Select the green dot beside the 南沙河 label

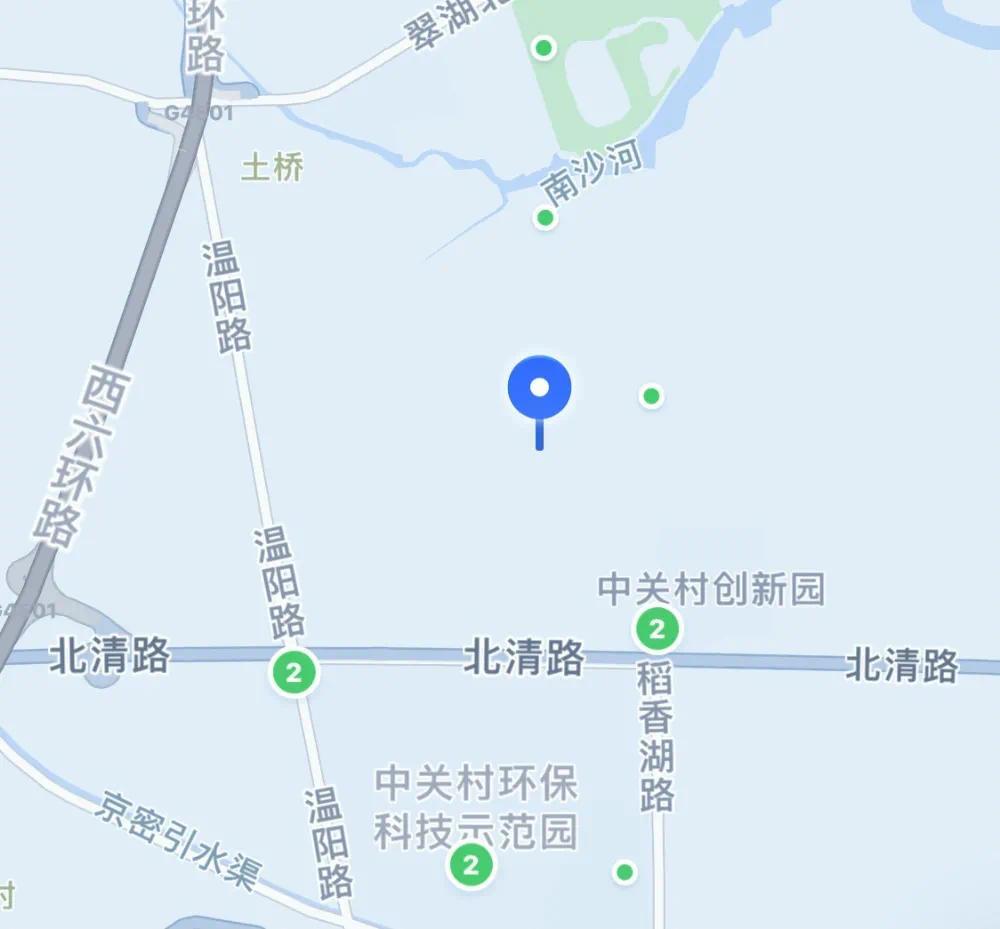coord(545,217)
